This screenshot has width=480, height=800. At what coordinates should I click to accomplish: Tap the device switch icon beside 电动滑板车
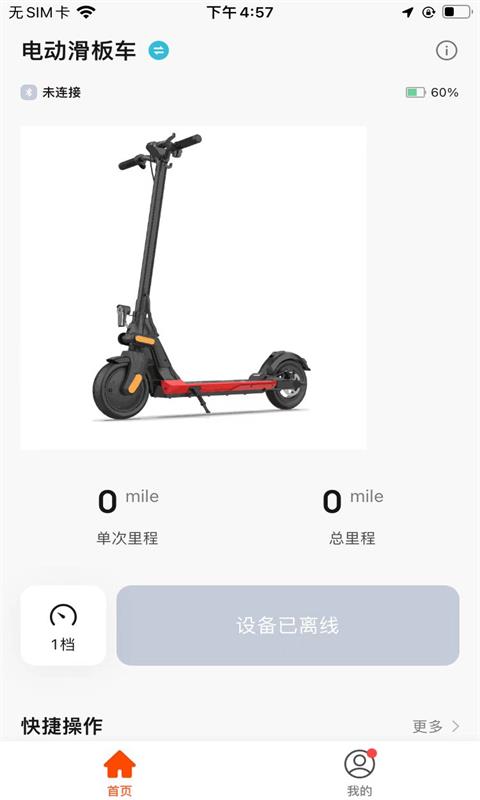click(159, 51)
